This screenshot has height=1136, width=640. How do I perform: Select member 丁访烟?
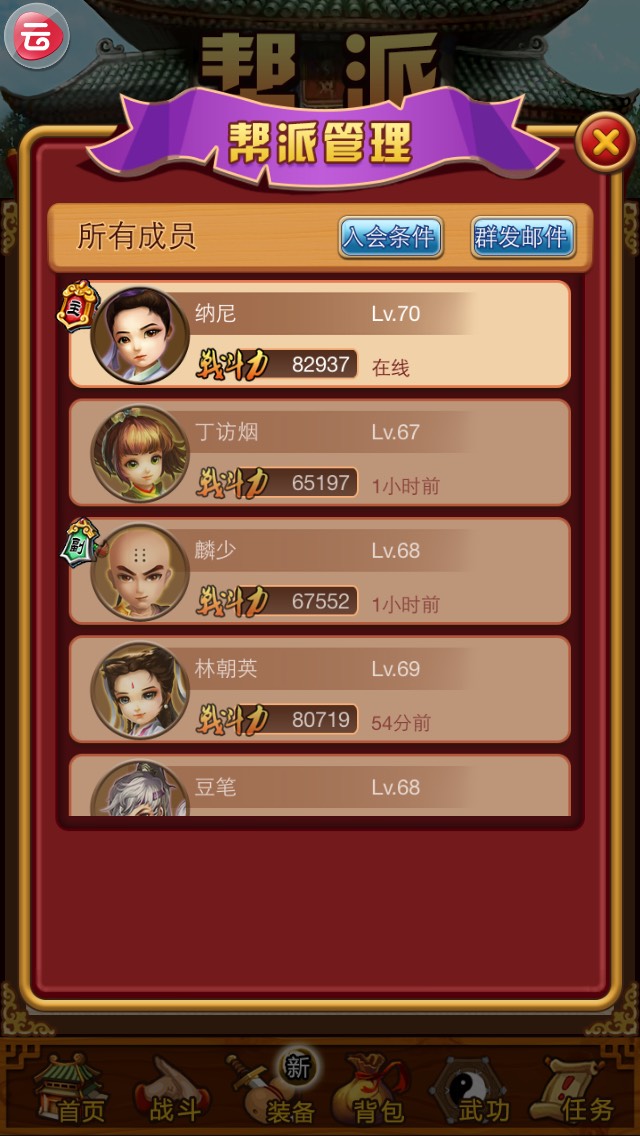click(x=320, y=452)
